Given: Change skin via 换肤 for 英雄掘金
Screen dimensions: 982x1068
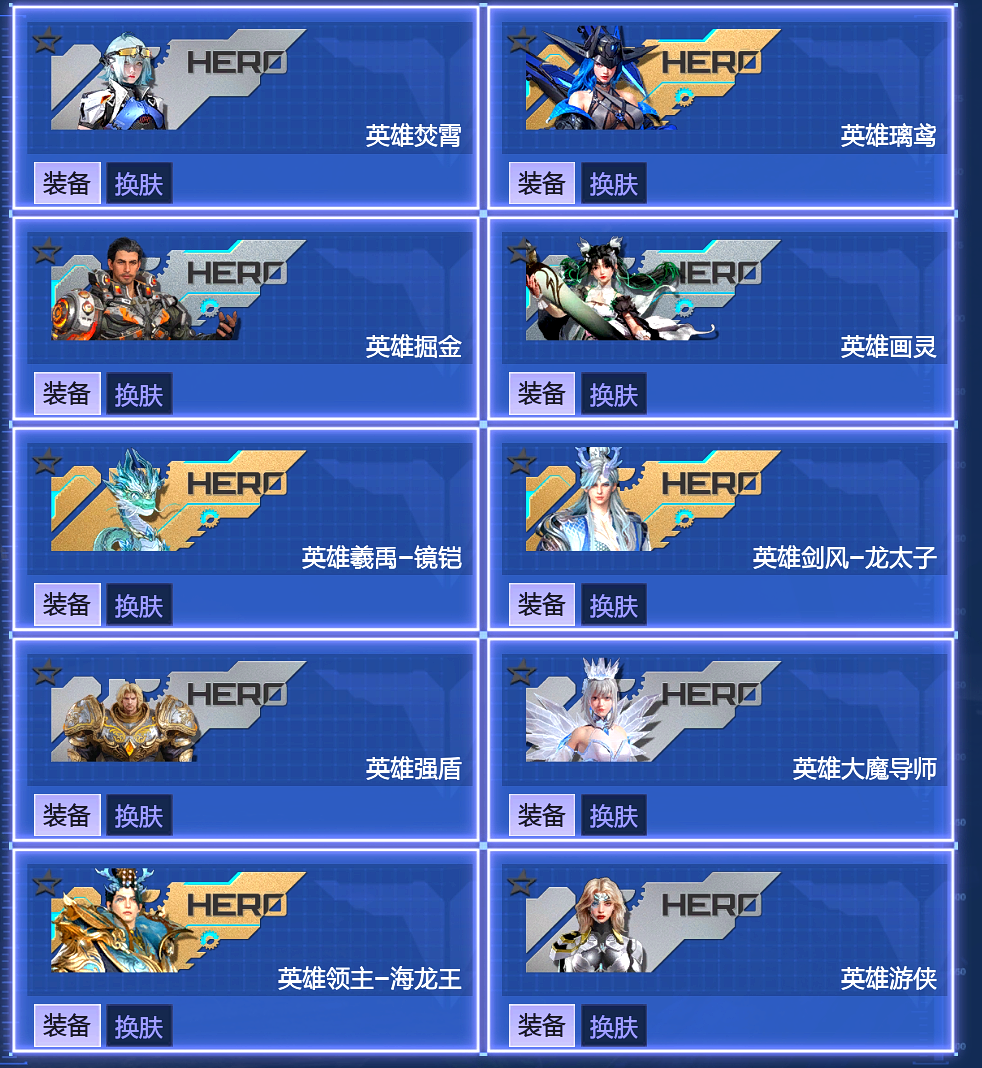Looking at the screenshot, I should (139, 394).
